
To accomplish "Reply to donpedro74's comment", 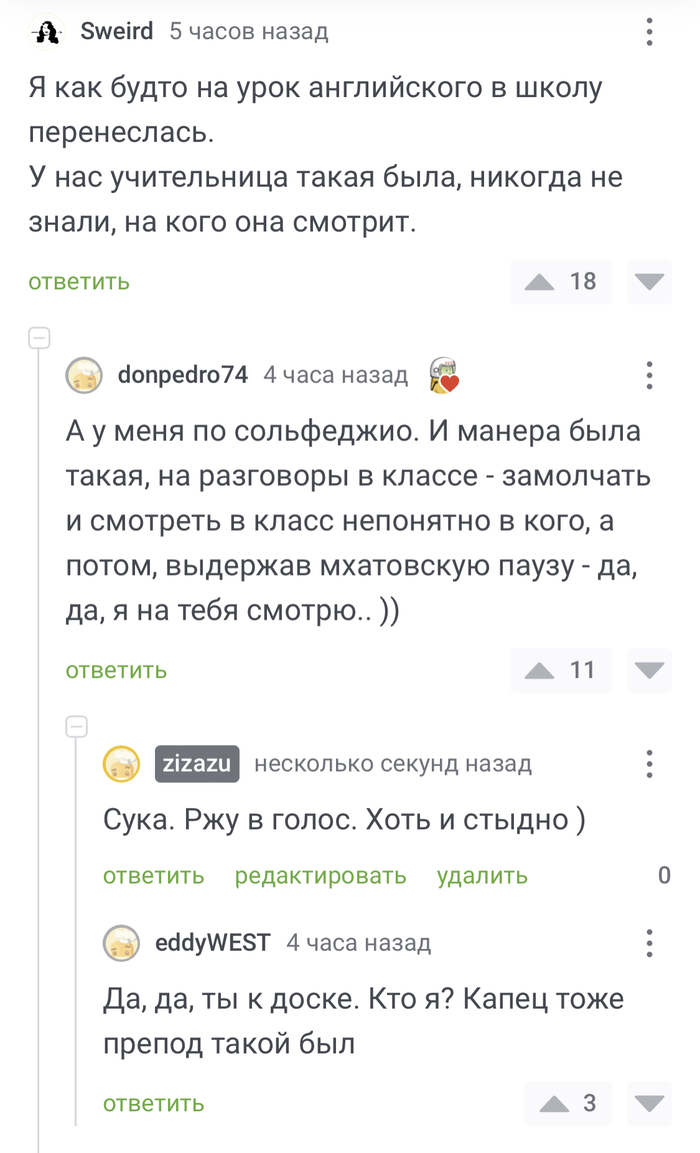I will tap(116, 670).
